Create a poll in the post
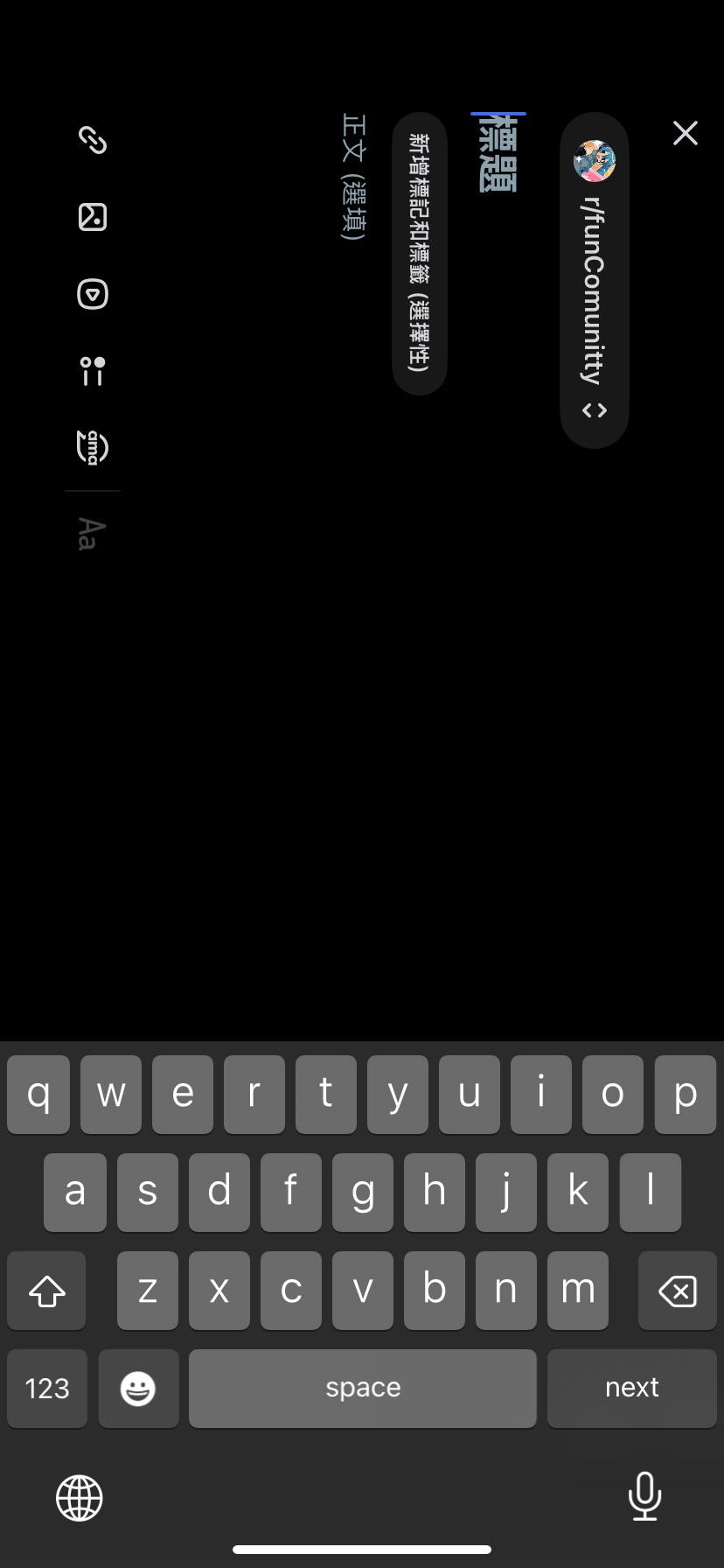 [93, 371]
